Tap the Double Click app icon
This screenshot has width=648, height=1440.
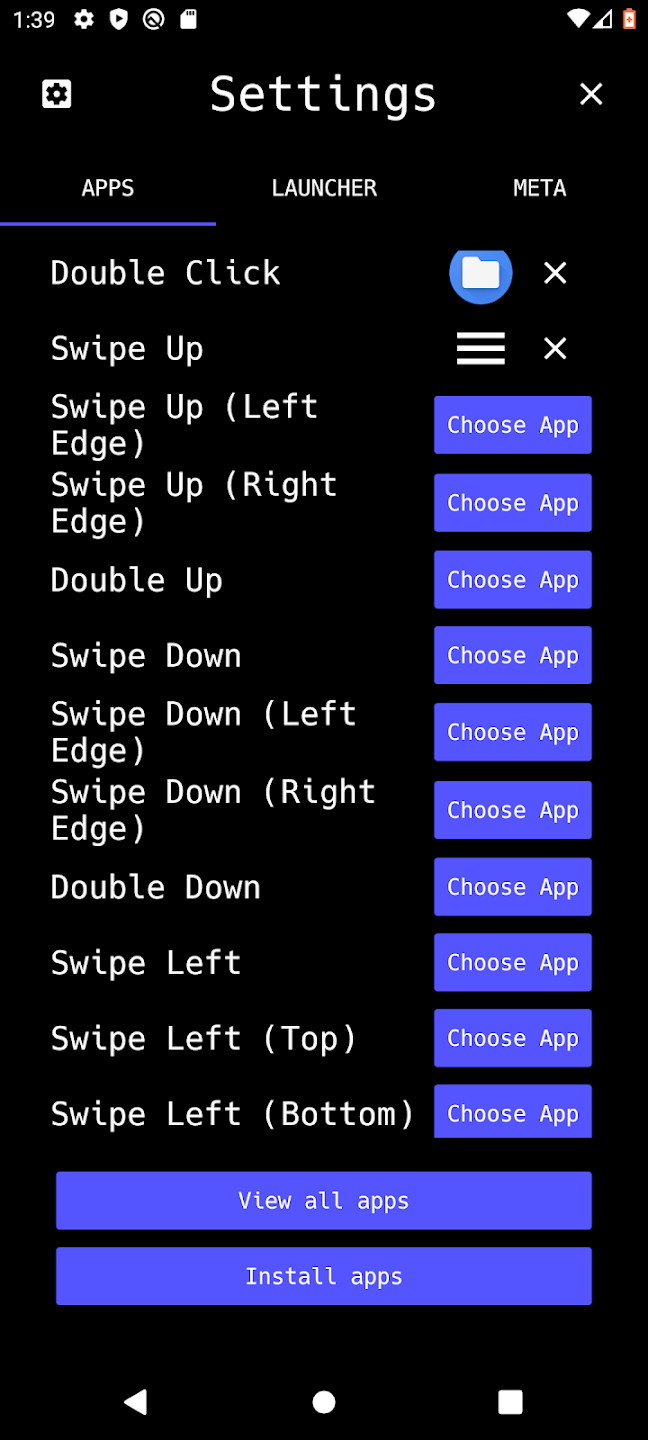481,272
